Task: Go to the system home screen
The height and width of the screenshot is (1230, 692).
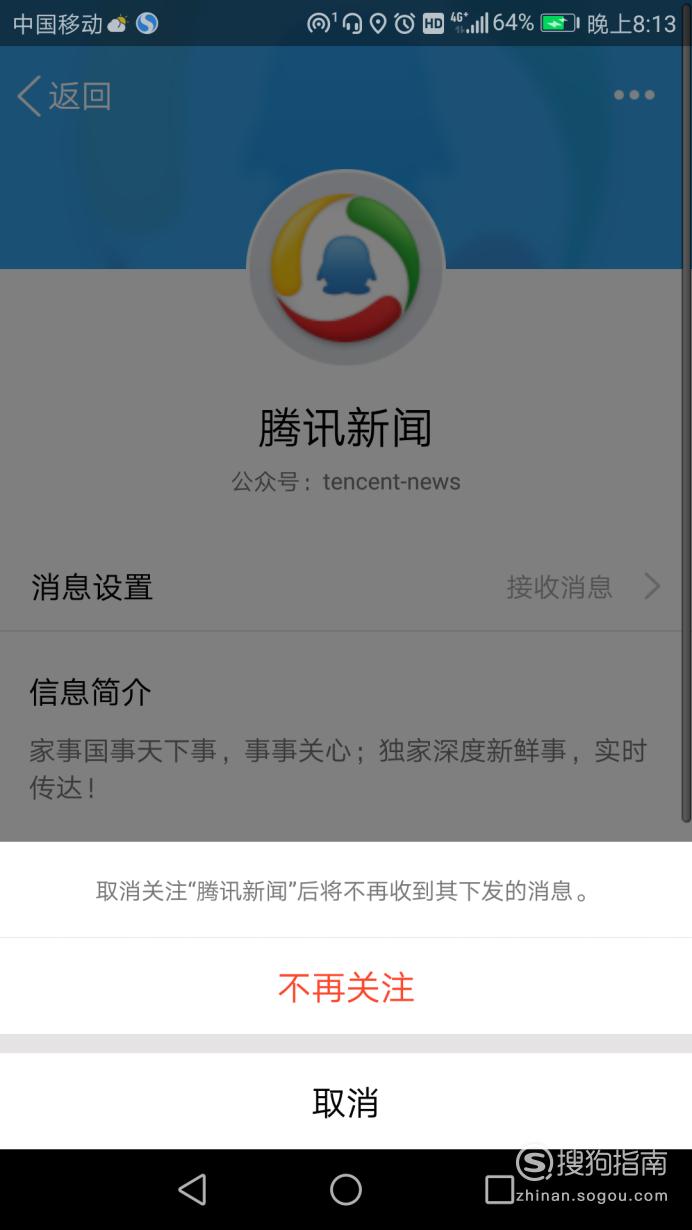Action: tap(346, 1189)
